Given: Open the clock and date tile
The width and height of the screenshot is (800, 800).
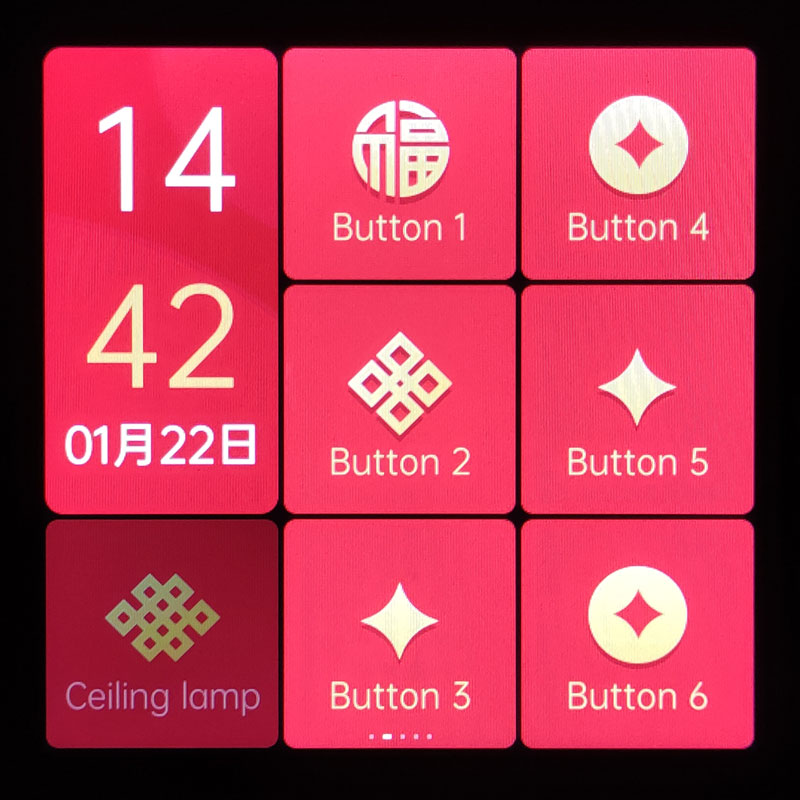Looking at the screenshot, I should [162, 280].
